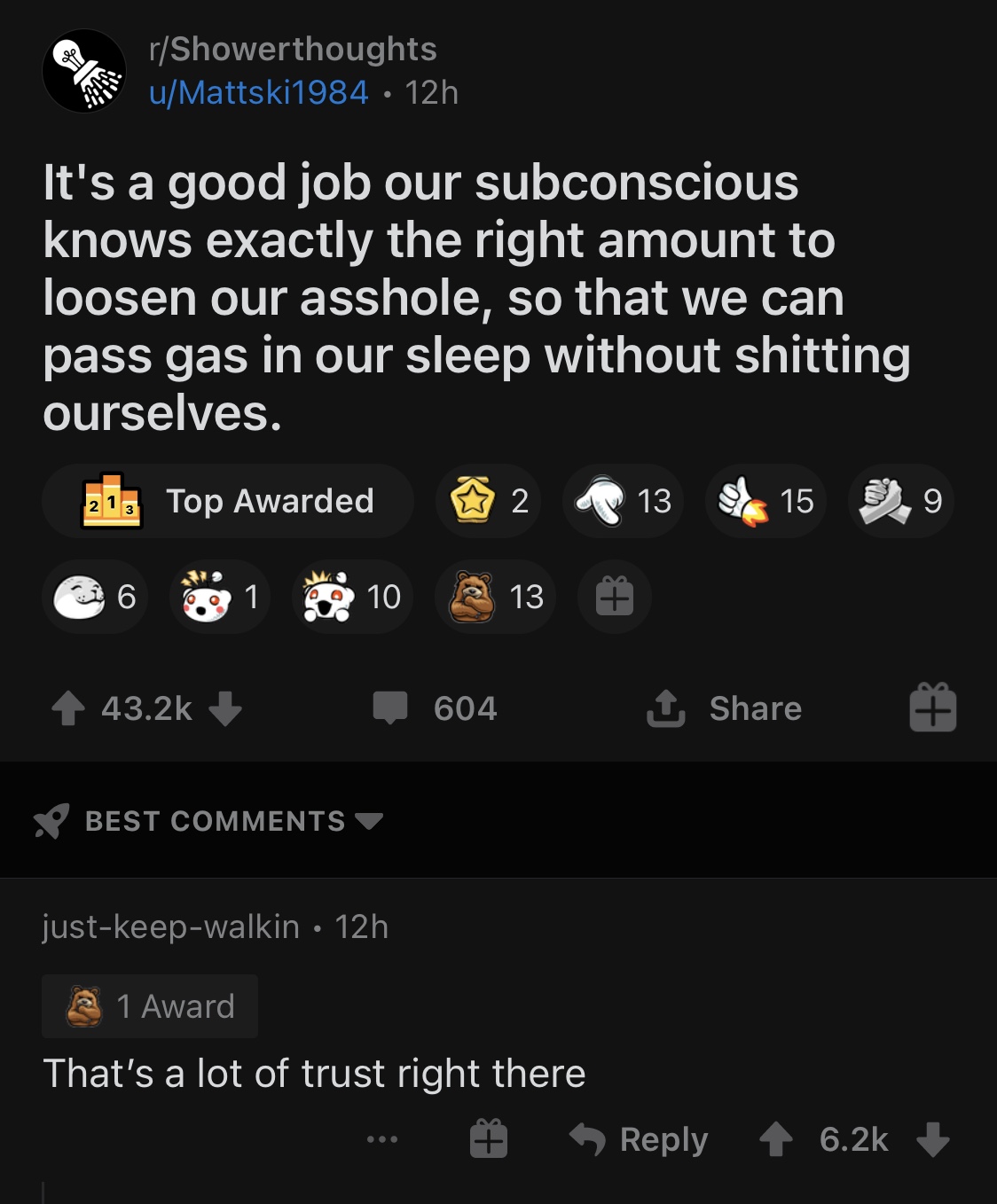Open the 604 comments
This screenshot has width=997, height=1204.
click(435, 708)
